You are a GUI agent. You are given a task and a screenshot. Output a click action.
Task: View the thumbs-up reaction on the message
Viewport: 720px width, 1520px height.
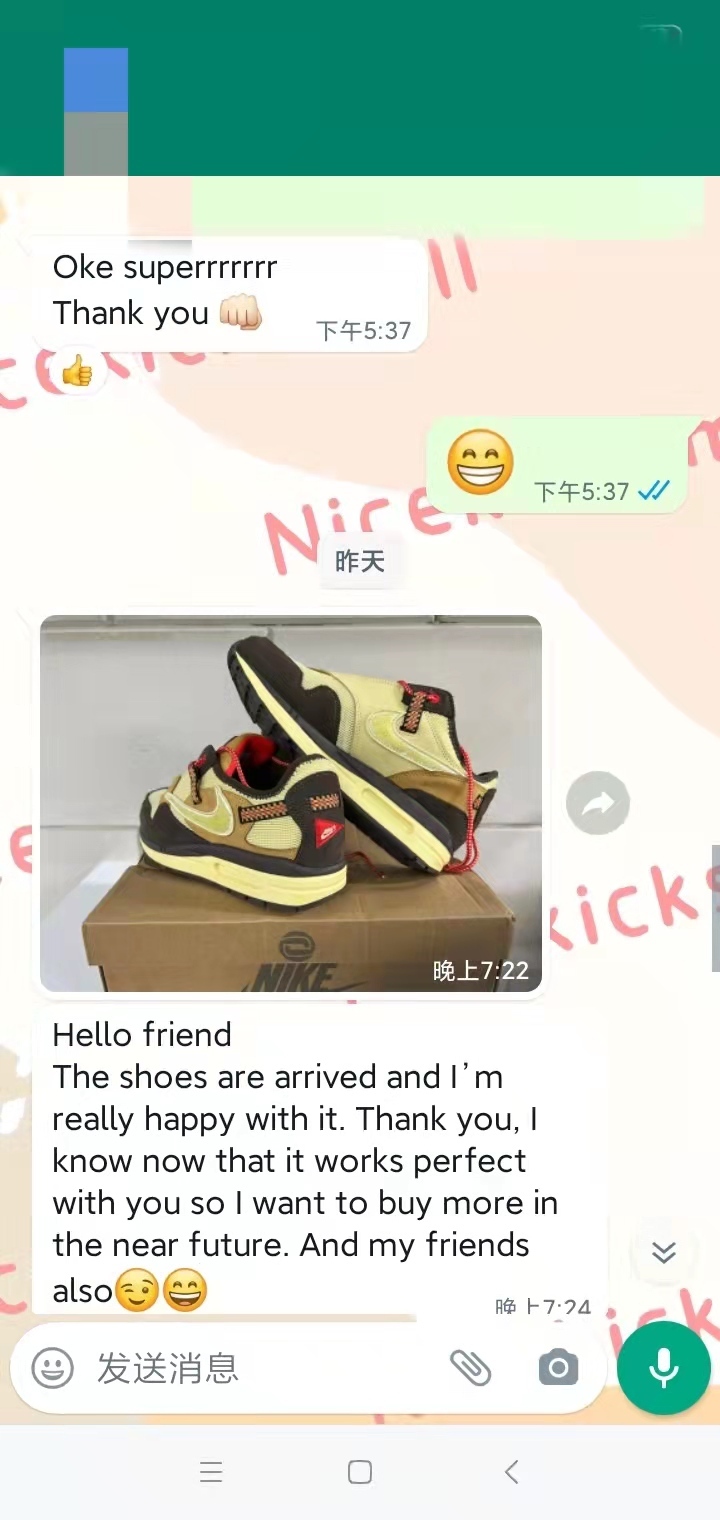point(76,373)
